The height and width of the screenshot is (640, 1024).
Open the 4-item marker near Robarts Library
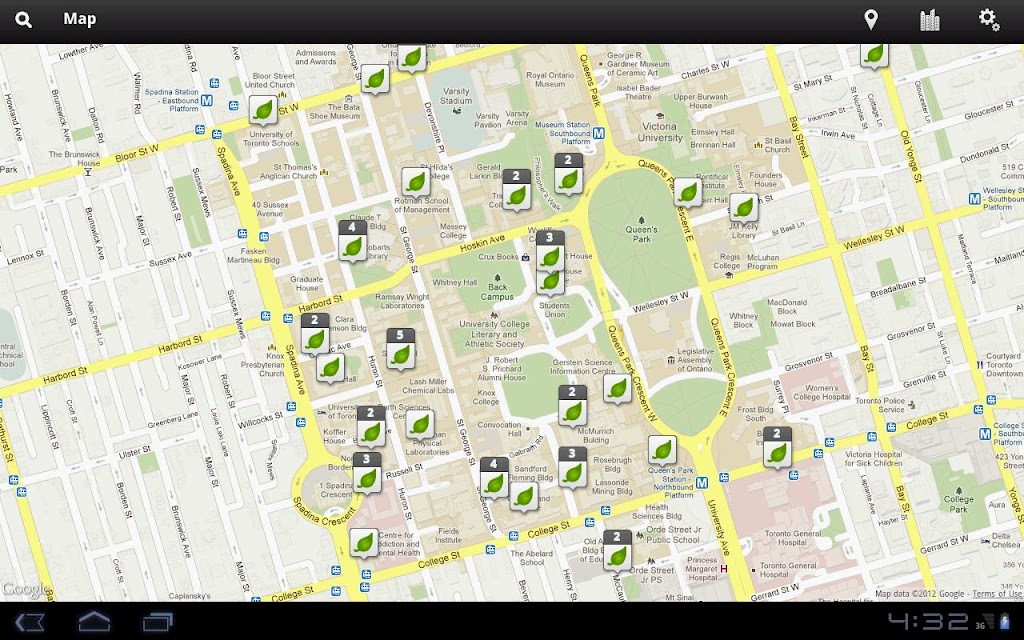click(x=352, y=245)
